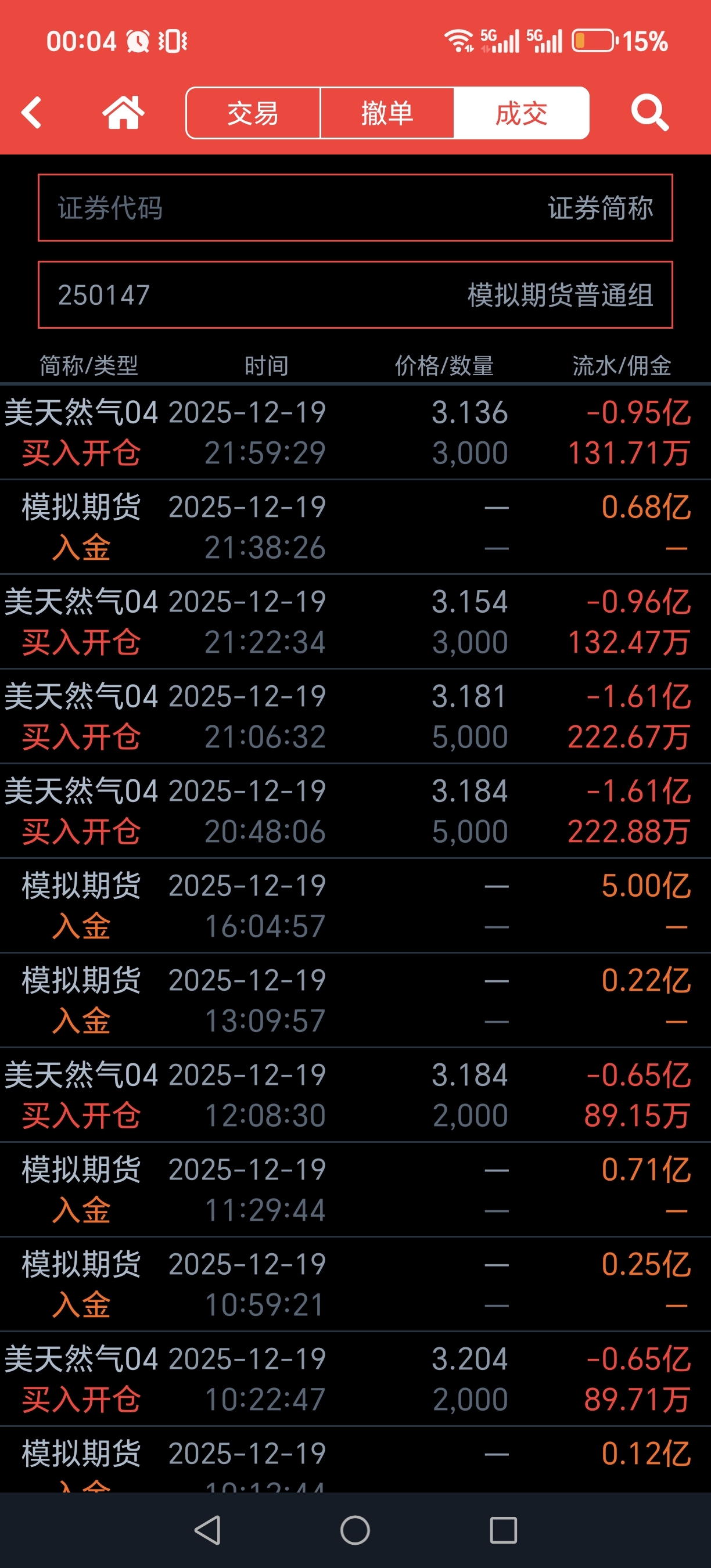The height and width of the screenshot is (1568, 711).
Task: Open the 美天然气04 trade at 21:22:34
Action: tap(355, 621)
